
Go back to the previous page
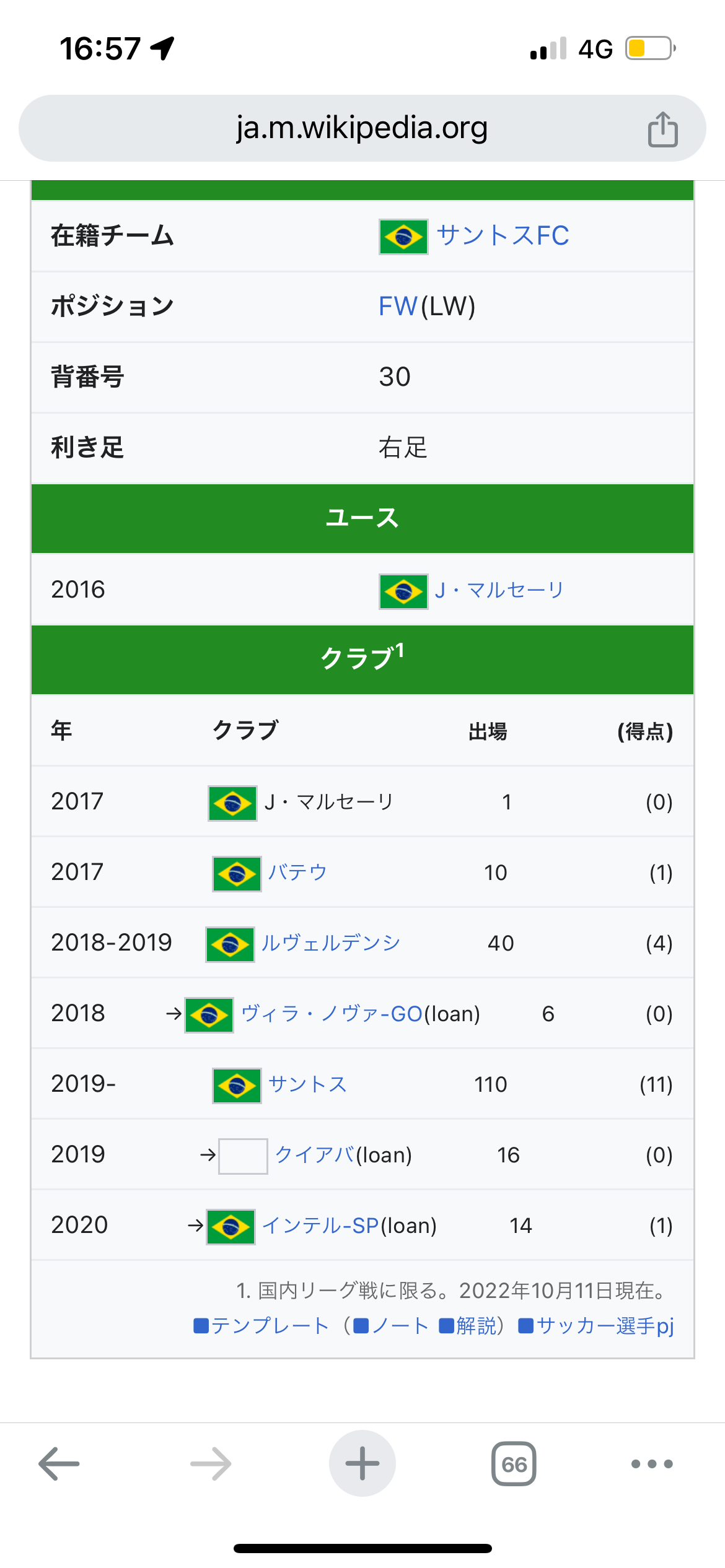click(59, 1464)
